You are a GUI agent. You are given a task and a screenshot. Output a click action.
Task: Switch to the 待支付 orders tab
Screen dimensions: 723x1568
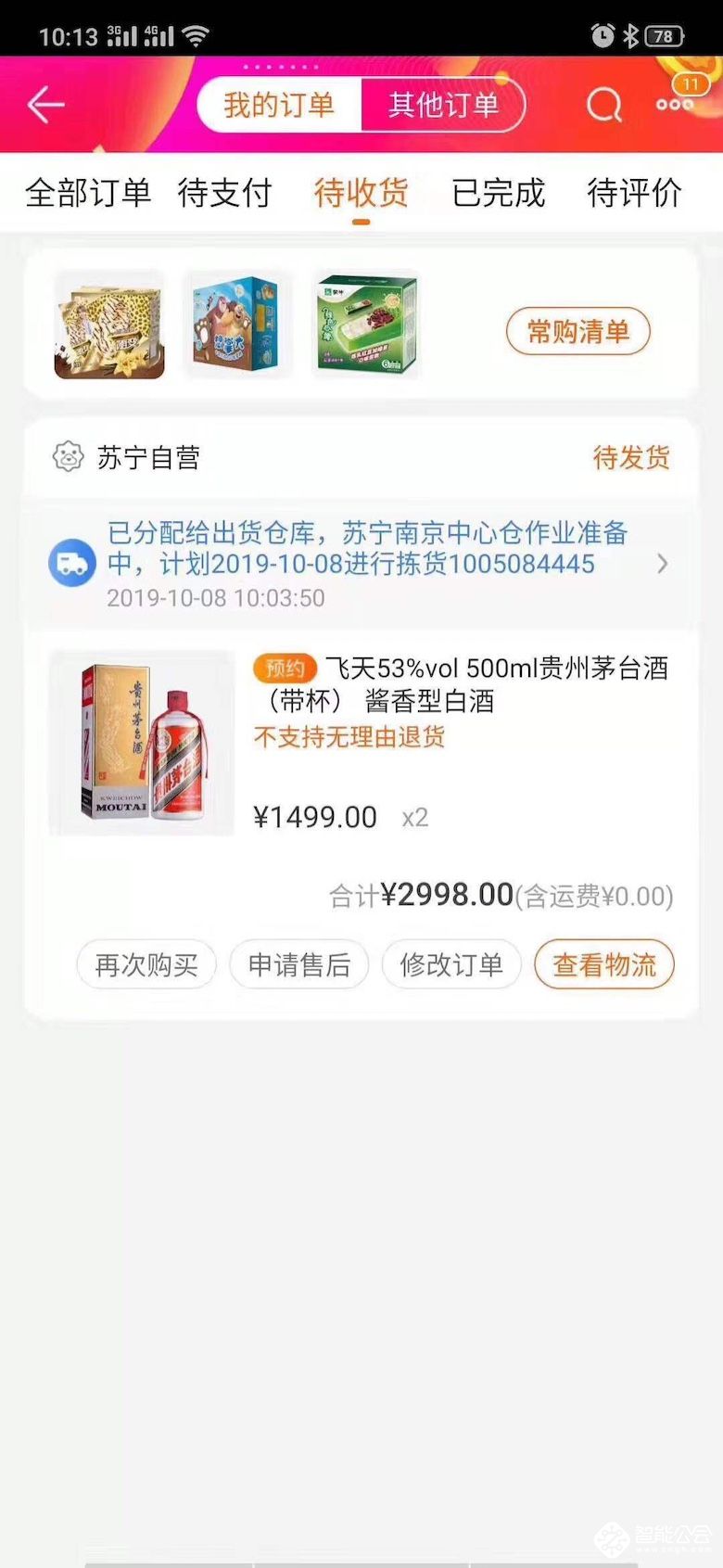[223, 194]
